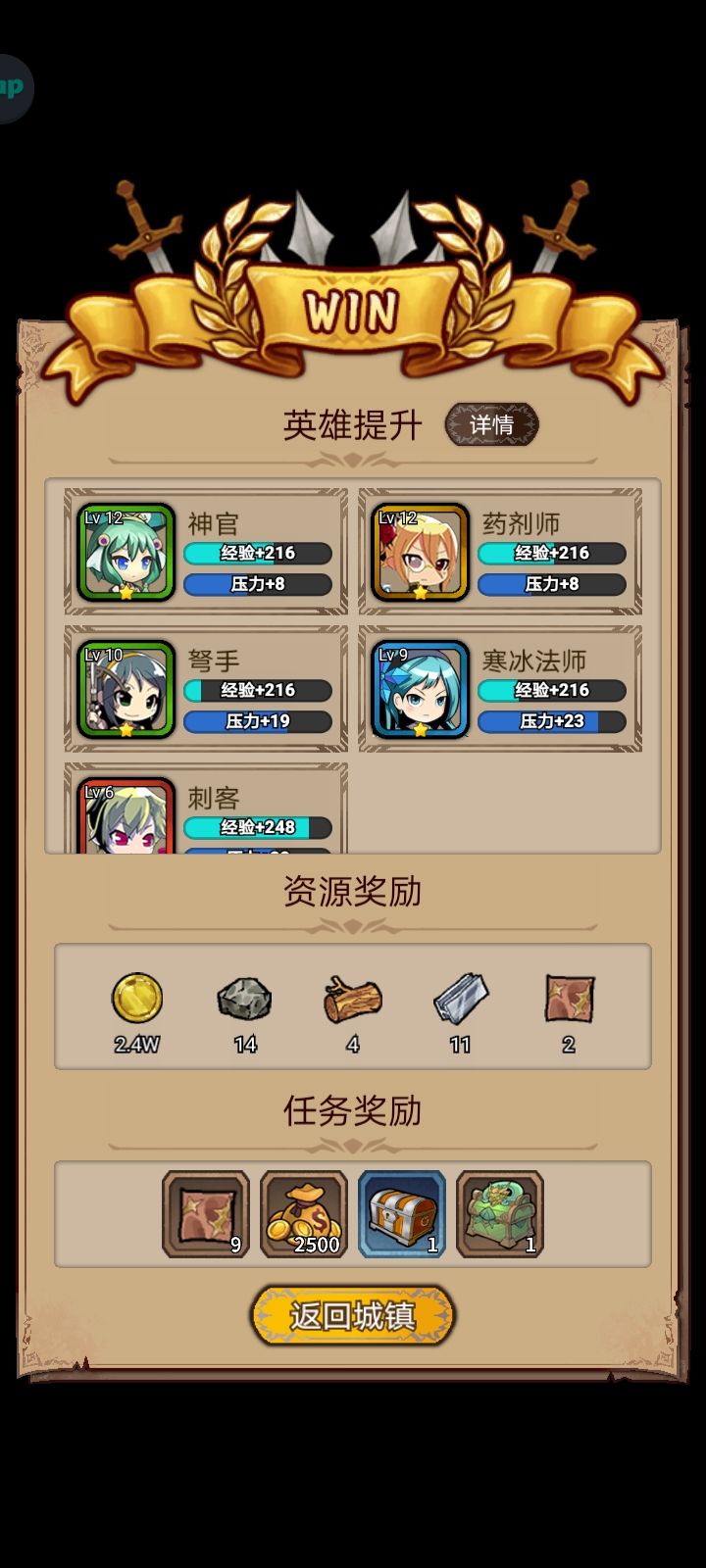This screenshot has width=706, height=1568.
Task: Open the 详情 details button
Action: coord(492,424)
